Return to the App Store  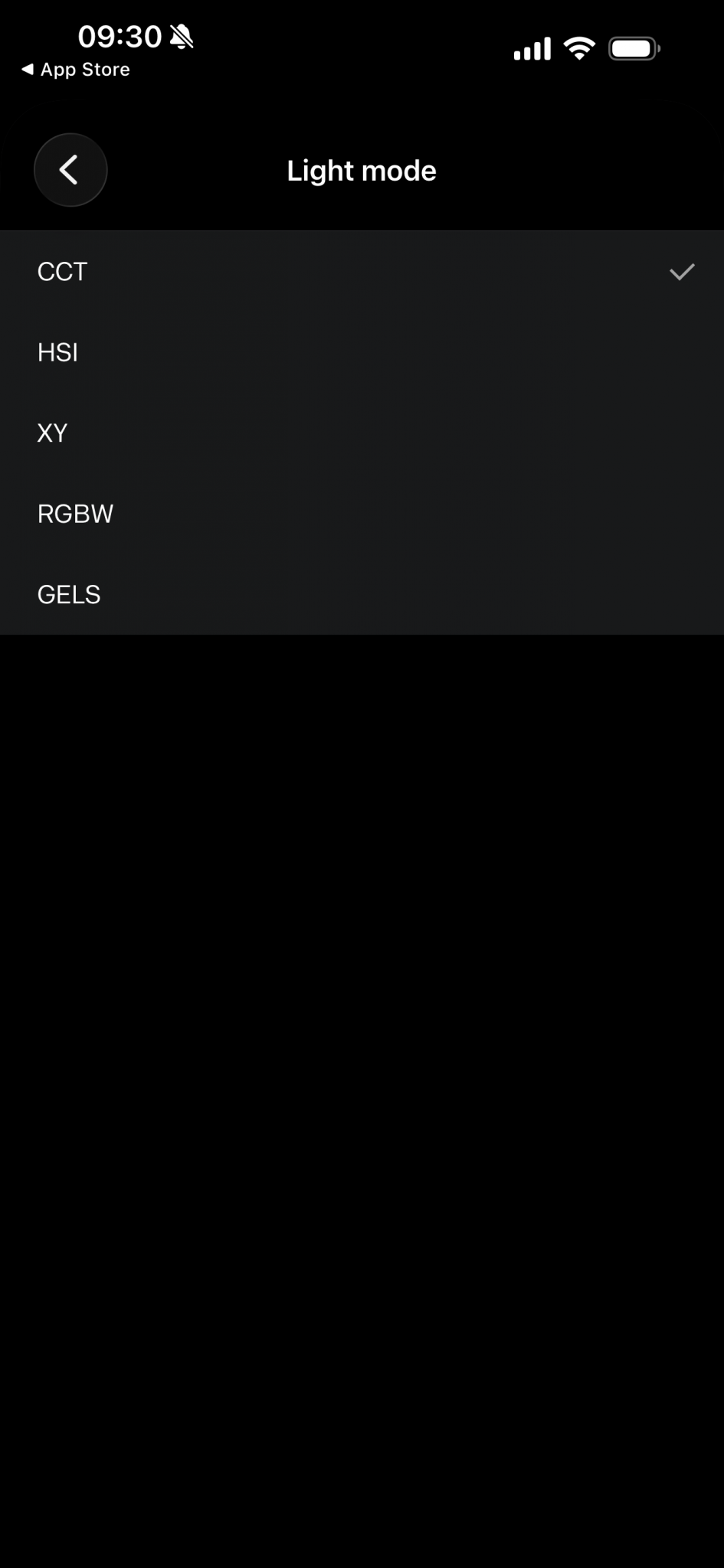[x=76, y=70]
